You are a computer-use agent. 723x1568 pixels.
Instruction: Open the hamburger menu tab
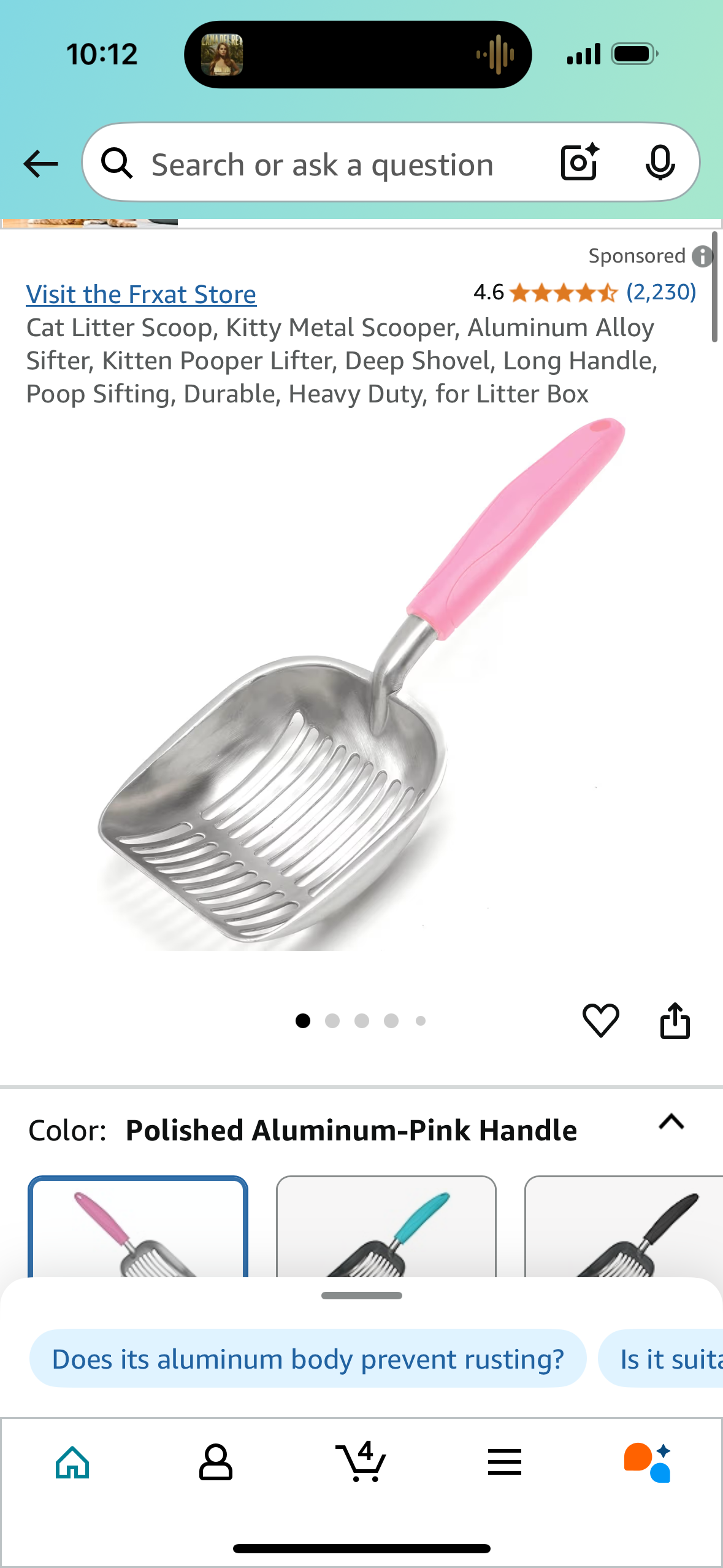[x=505, y=1462]
